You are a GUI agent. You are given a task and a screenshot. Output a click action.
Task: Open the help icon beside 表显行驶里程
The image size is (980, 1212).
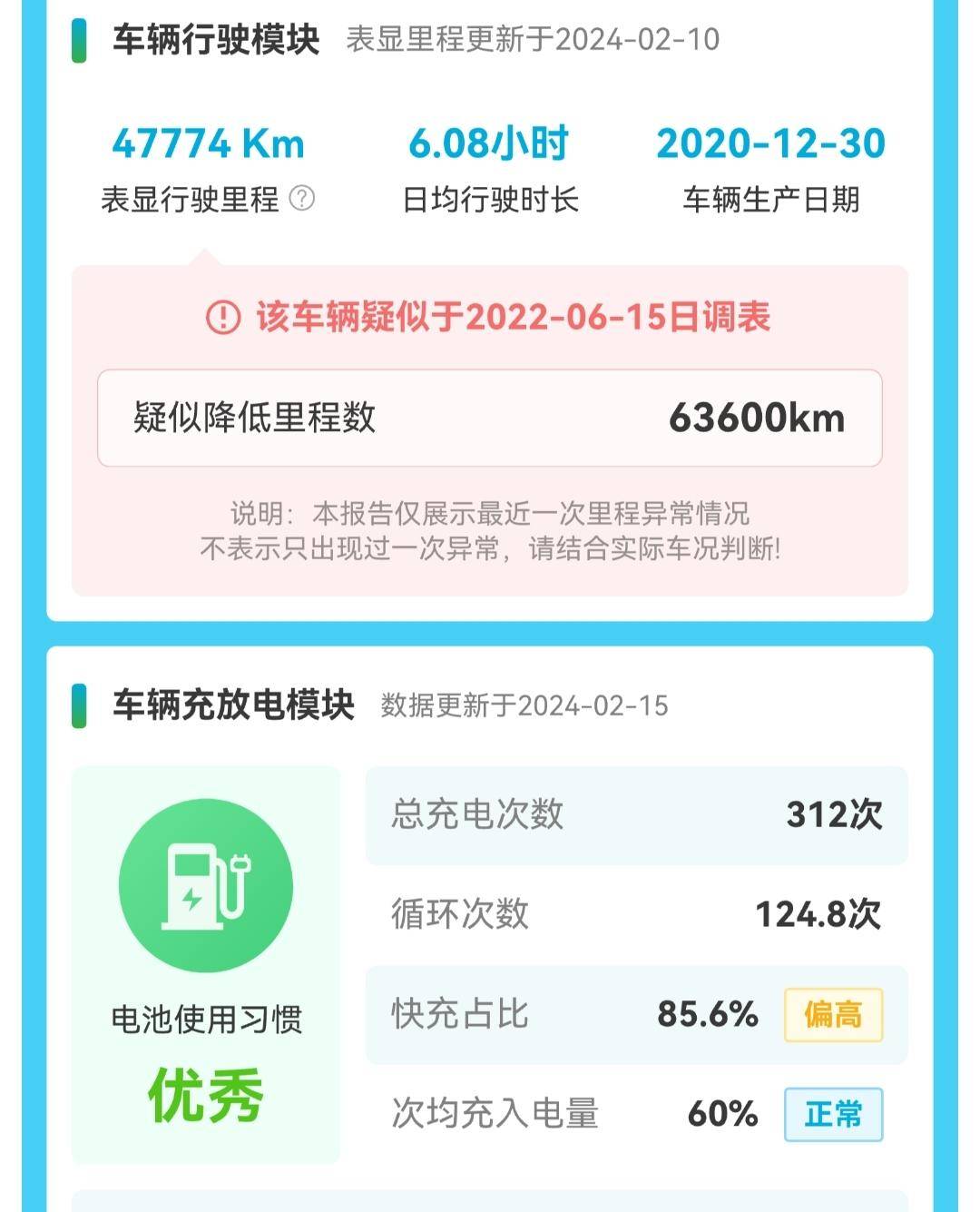[302, 198]
